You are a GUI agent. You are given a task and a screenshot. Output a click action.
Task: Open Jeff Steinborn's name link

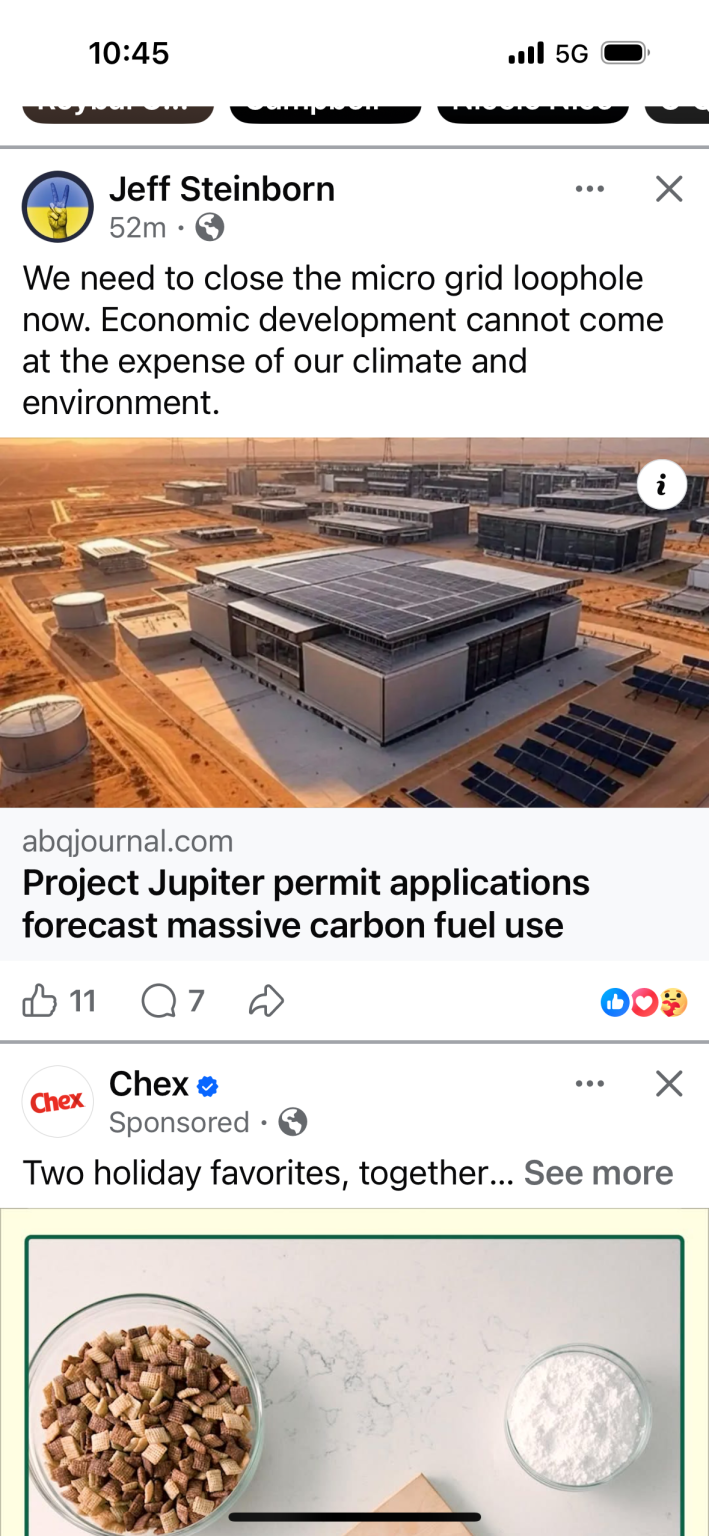tap(221, 188)
